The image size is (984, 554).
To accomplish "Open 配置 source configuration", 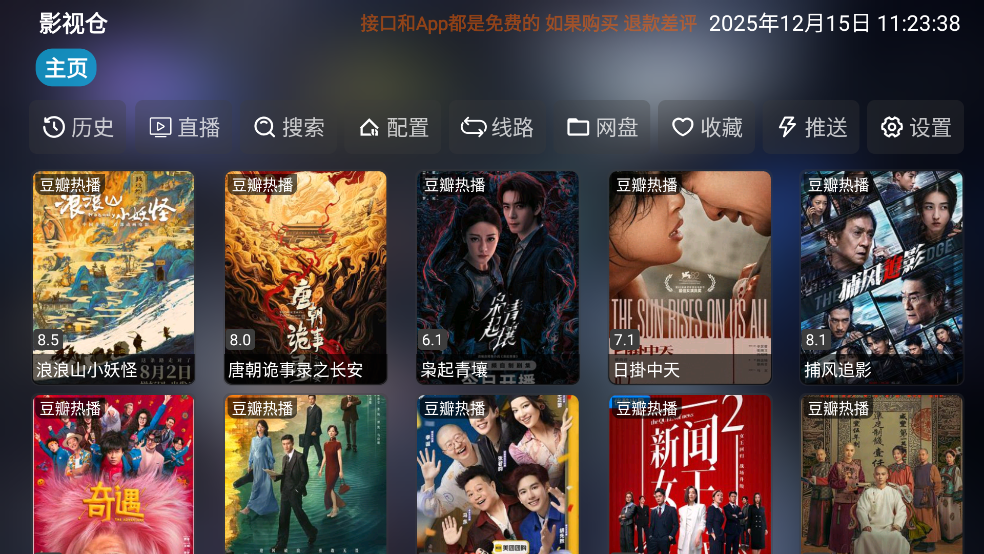I will coord(394,127).
